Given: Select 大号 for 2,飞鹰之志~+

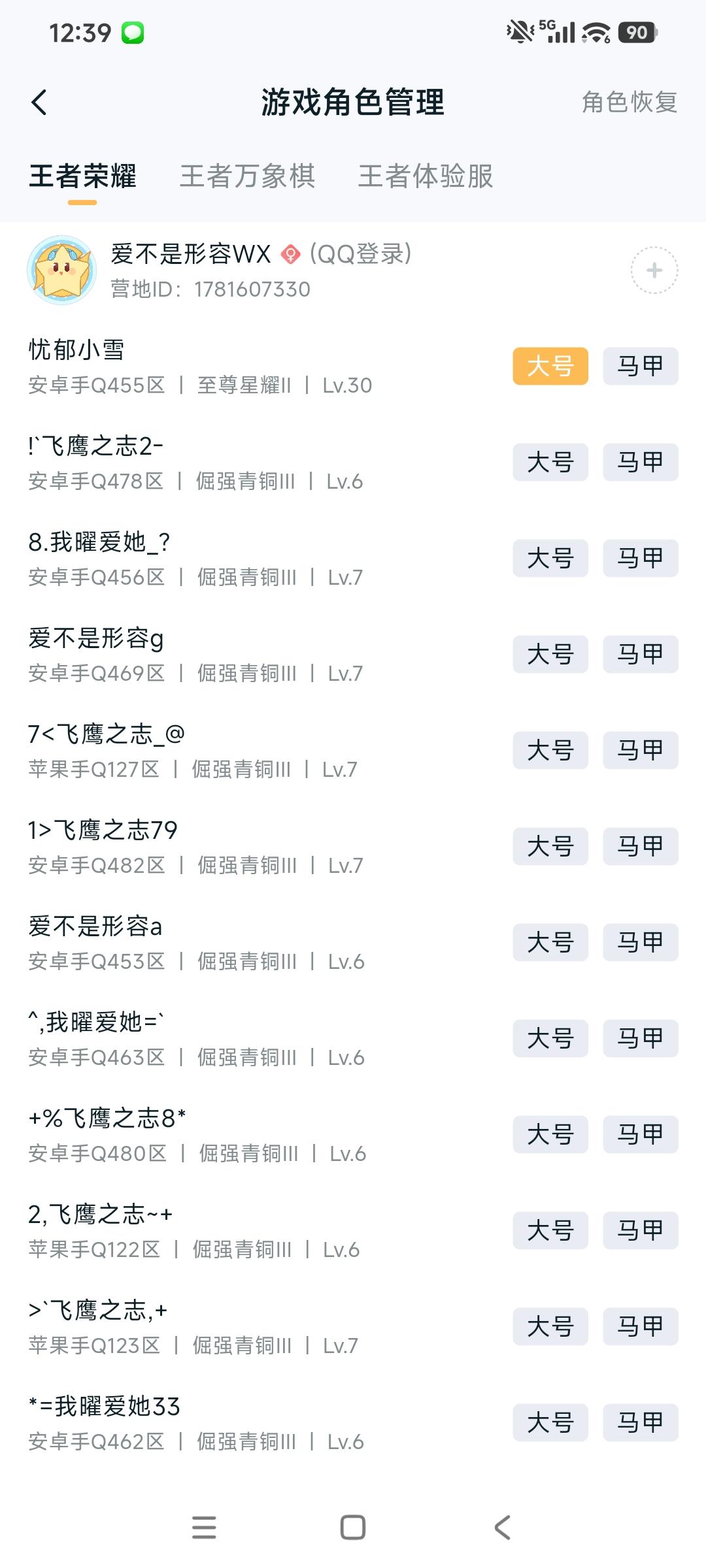Looking at the screenshot, I should click(550, 1230).
